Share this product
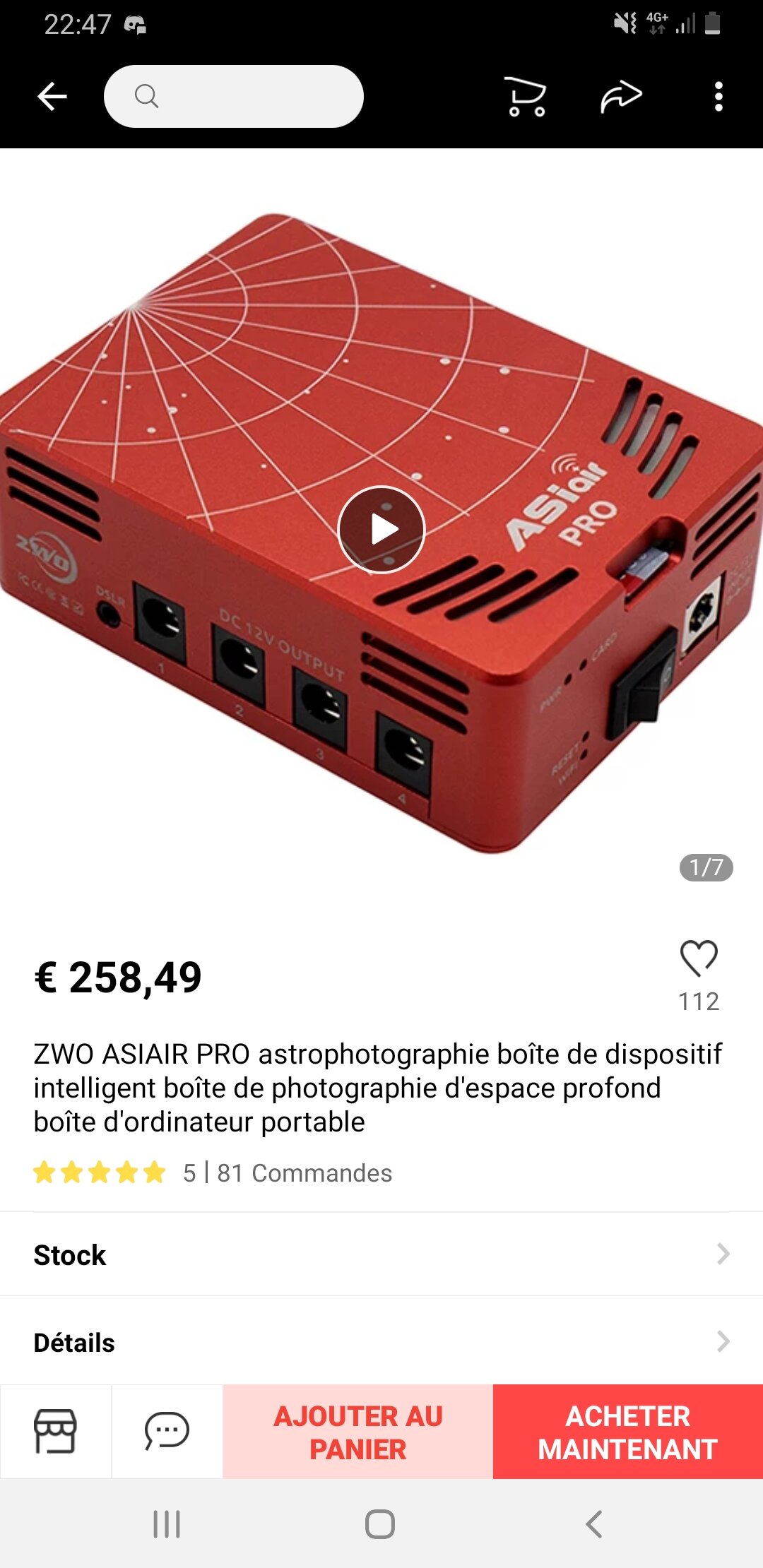 pyautogui.click(x=621, y=97)
